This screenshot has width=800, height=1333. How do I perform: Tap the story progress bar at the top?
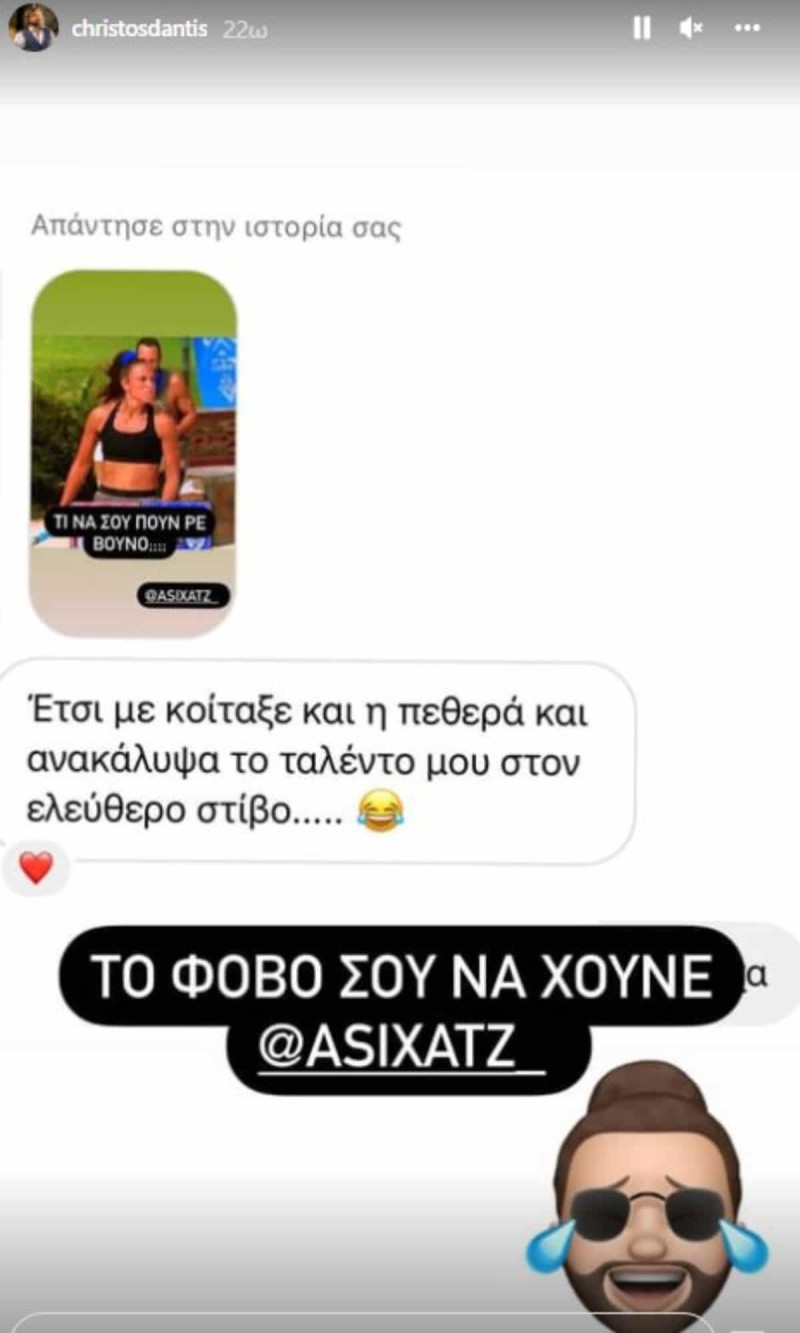400,4
